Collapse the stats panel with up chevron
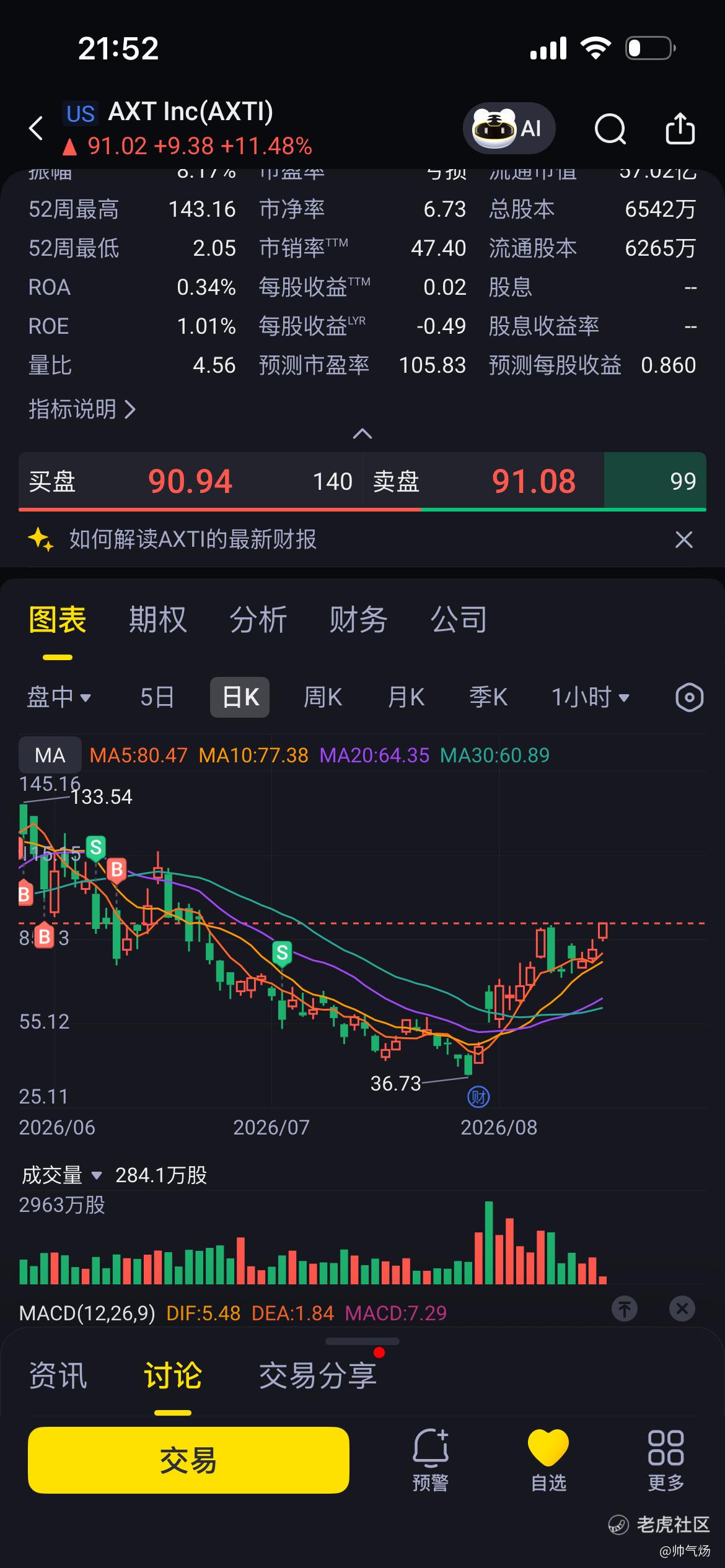This screenshot has width=725, height=1568. [362, 433]
